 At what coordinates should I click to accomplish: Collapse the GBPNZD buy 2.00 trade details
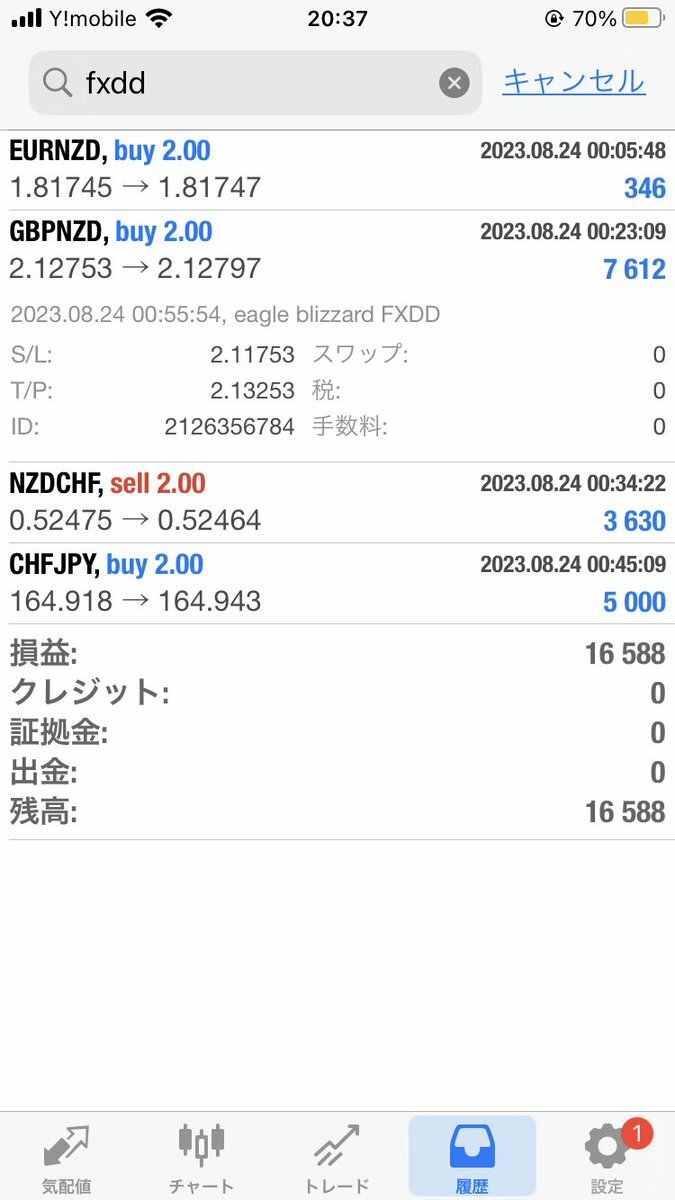tap(337, 250)
